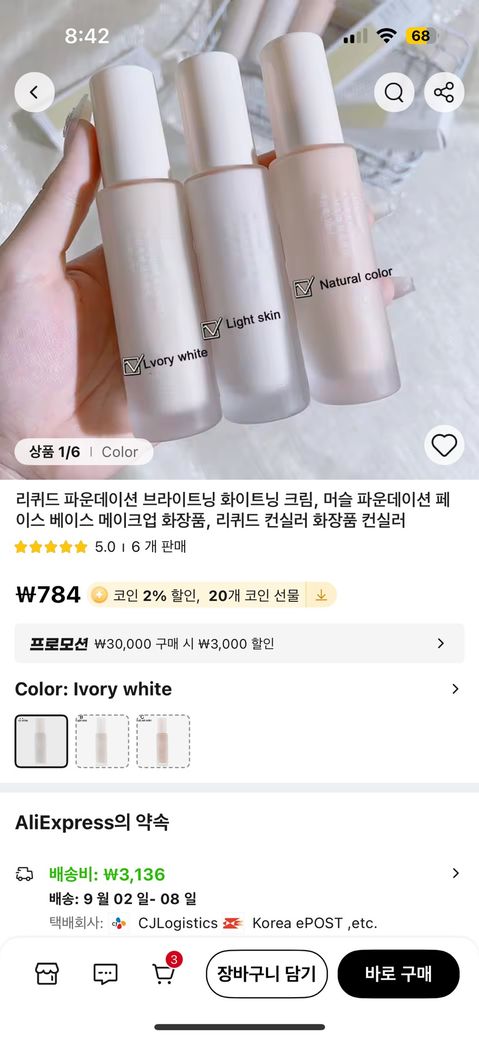The image size is (479, 1040).
Task: Open the 프로모션 discount details
Action: (x=240, y=643)
